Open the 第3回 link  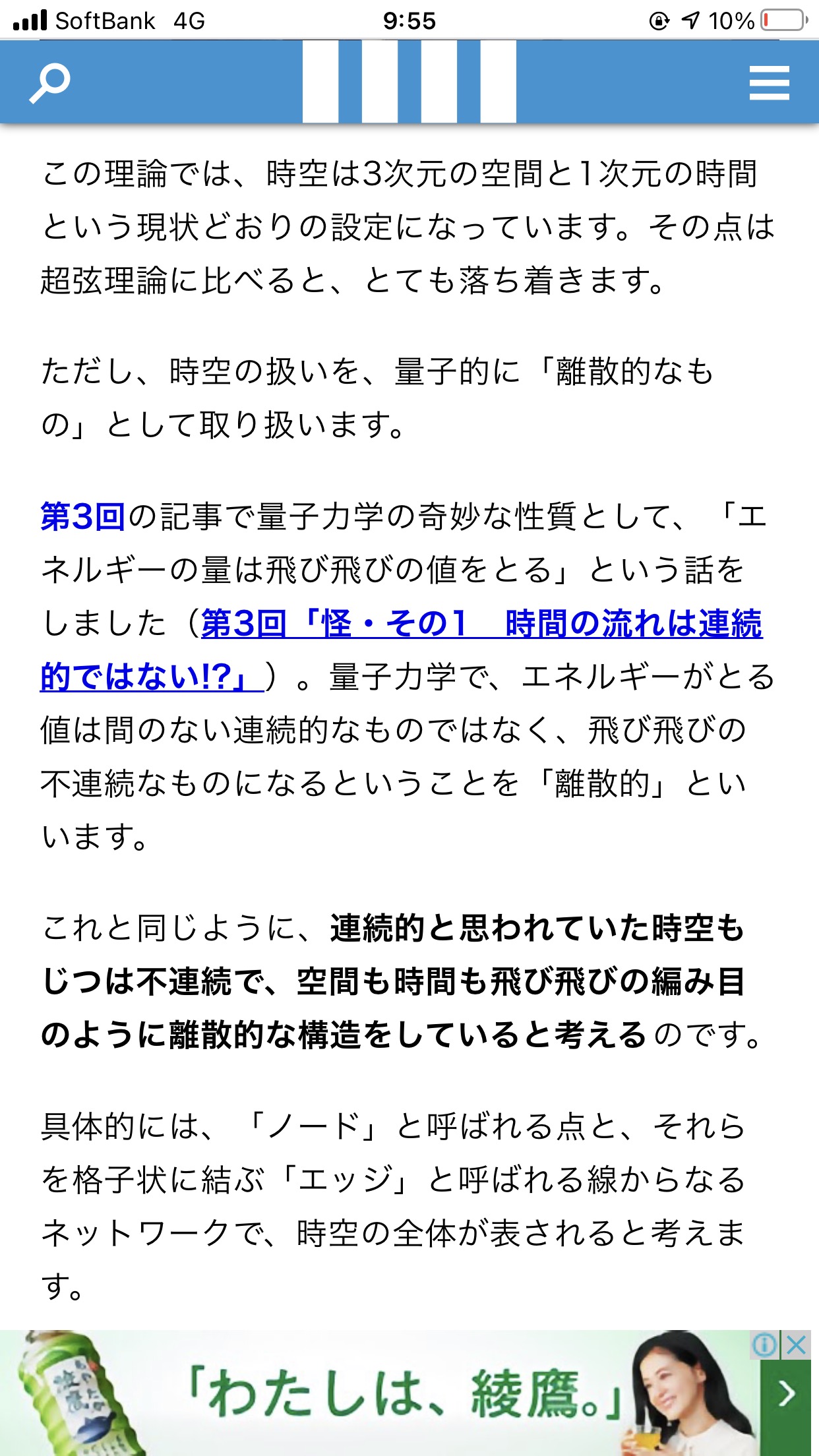(x=83, y=516)
